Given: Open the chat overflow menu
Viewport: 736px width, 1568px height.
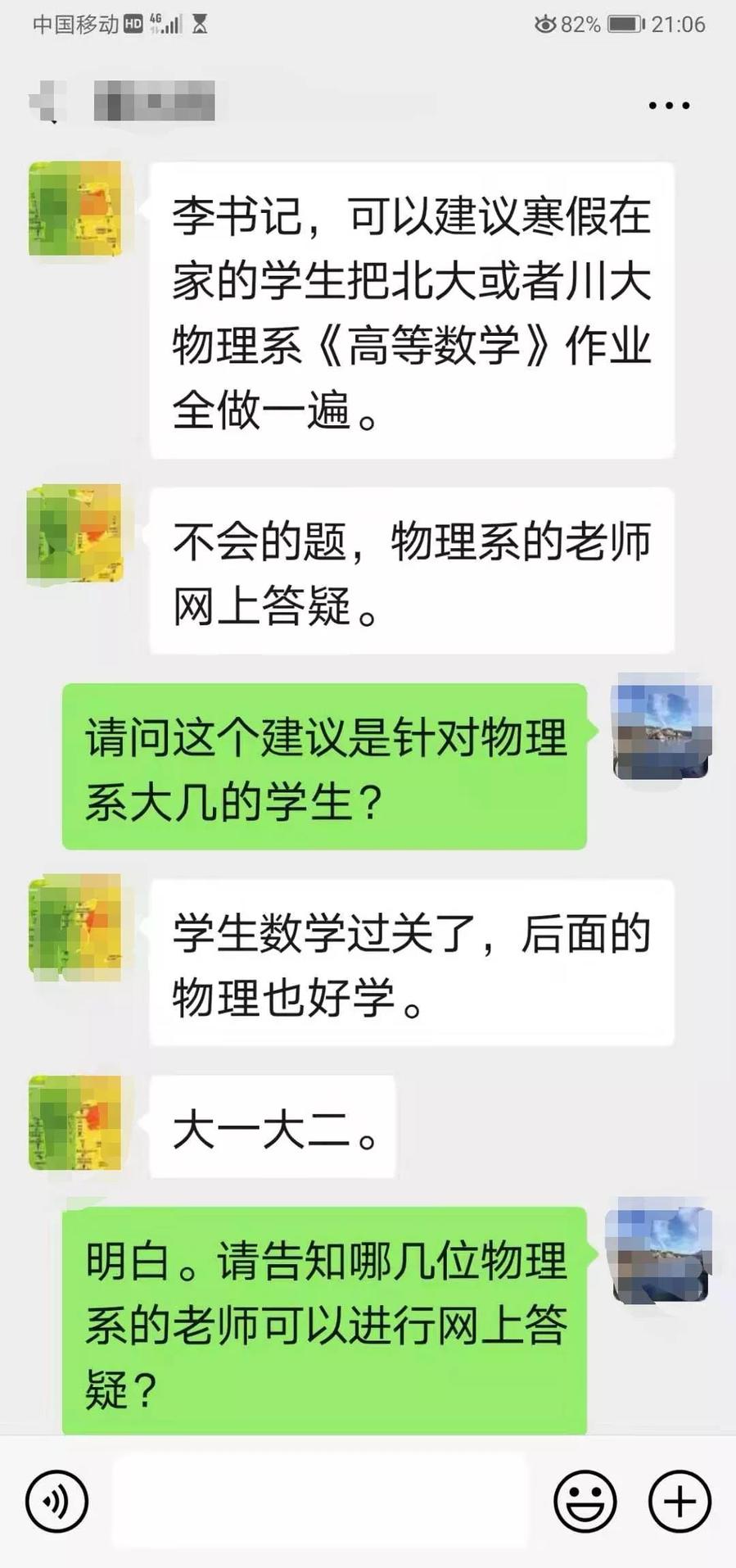Looking at the screenshot, I should pyautogui.click(x=669, y=106).
